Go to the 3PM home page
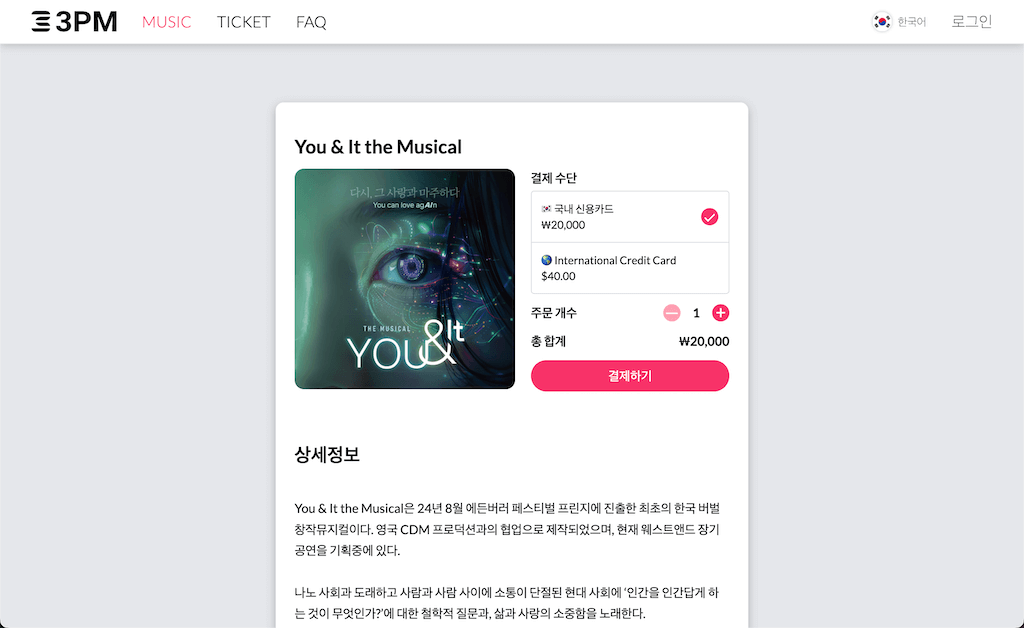This screenshot has width=1024, height=628. pyautogui.click(x=74, y=21)
